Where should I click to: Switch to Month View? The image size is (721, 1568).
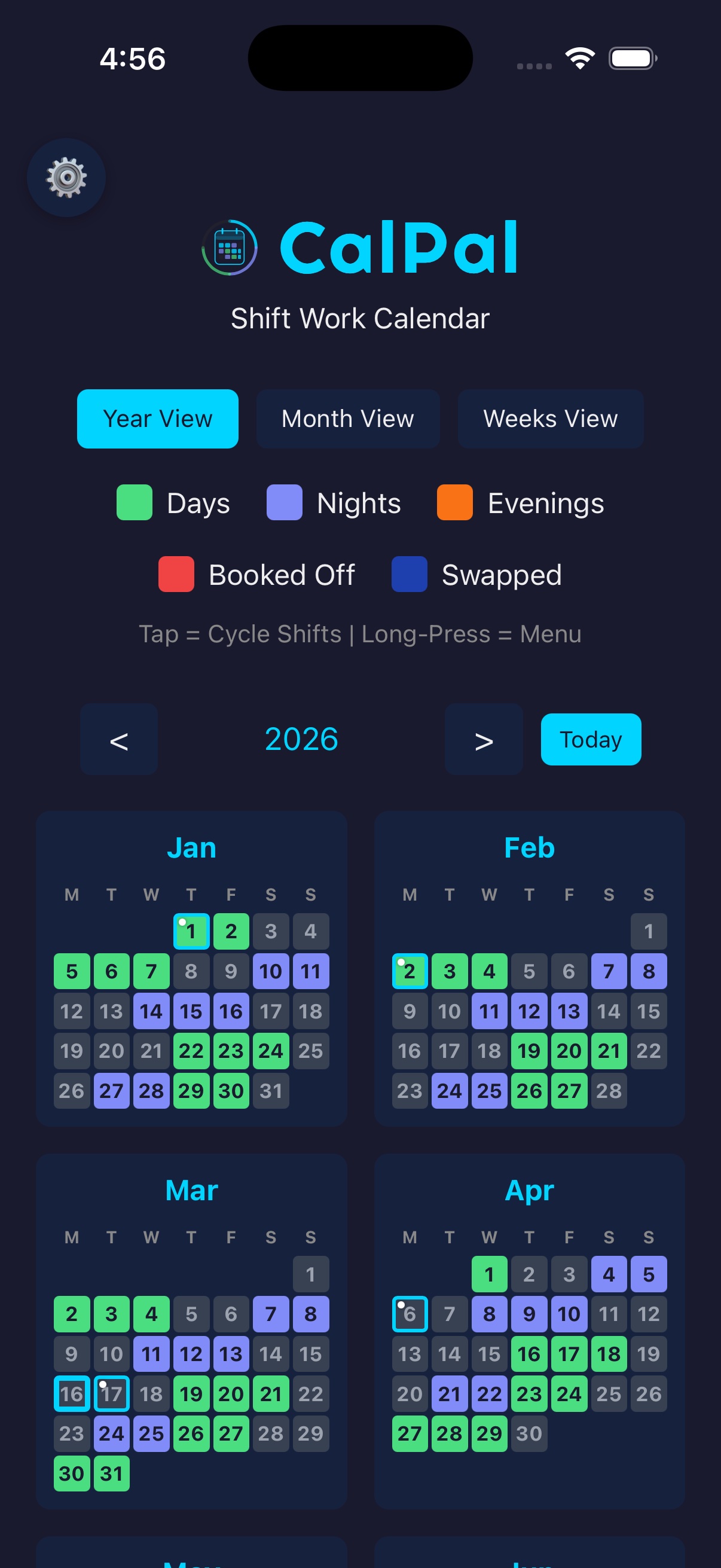tap(347, 419)
